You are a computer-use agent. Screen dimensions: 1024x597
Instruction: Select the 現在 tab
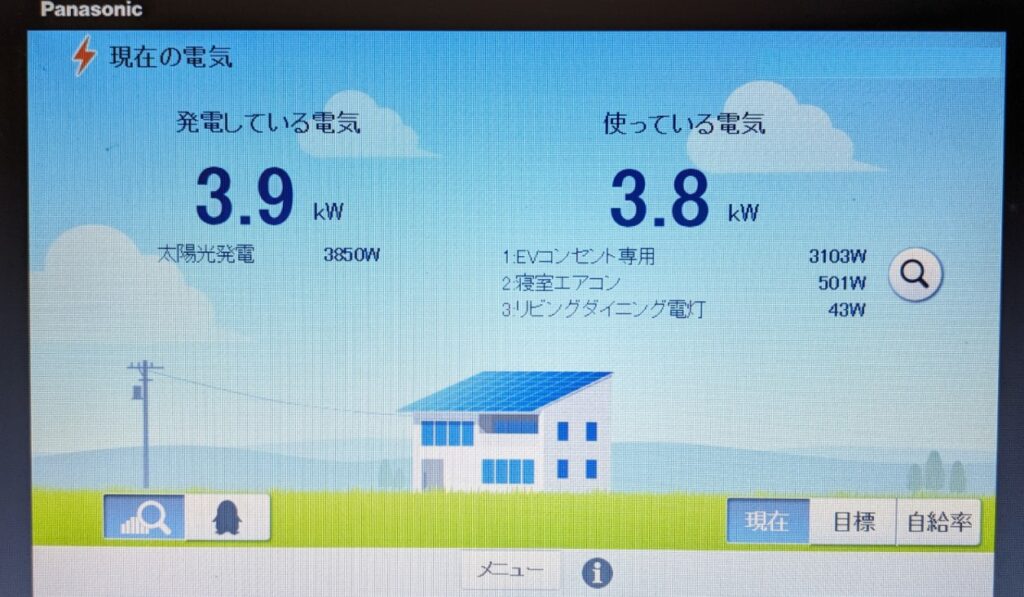[x=767, y=521]
